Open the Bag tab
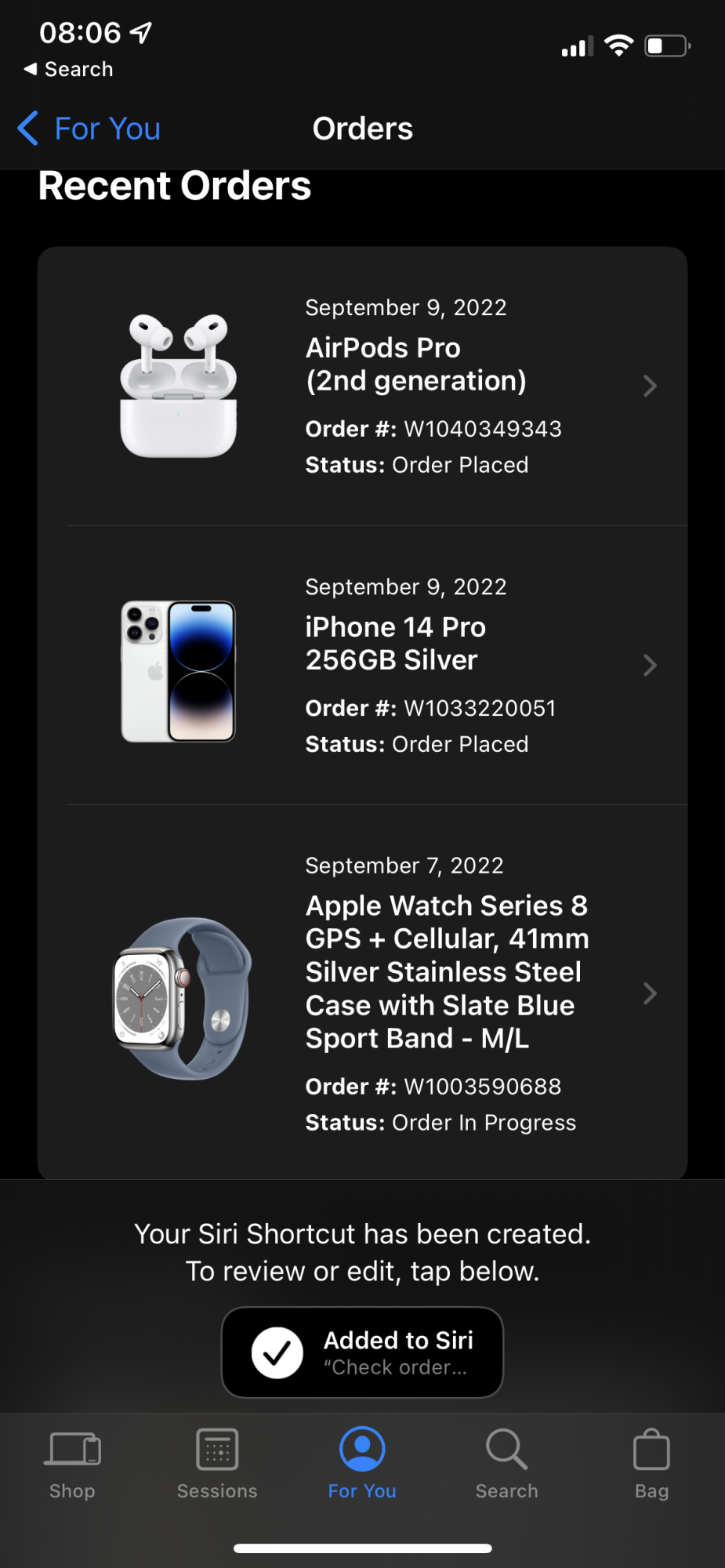 coord(651,1463)
